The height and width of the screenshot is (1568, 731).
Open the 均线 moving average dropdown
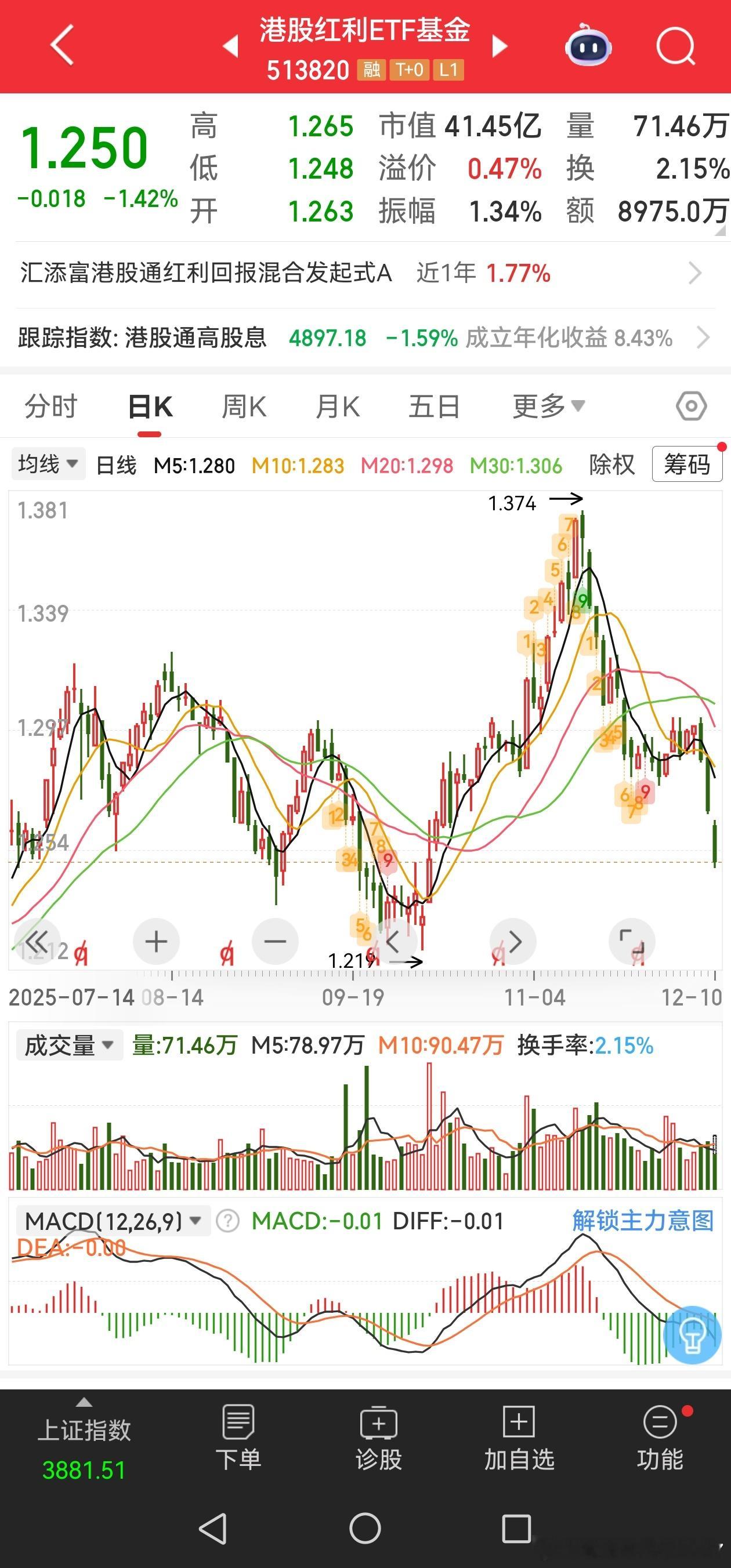pyautogui.click(x=48, y=464)
